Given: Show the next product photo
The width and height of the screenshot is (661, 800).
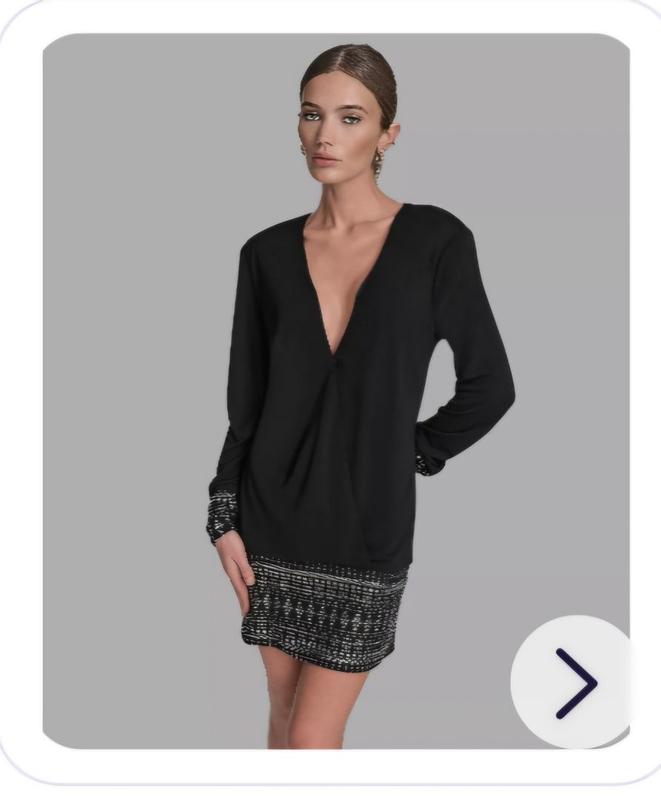Looking at the screenshot, I should coord(574,683).
